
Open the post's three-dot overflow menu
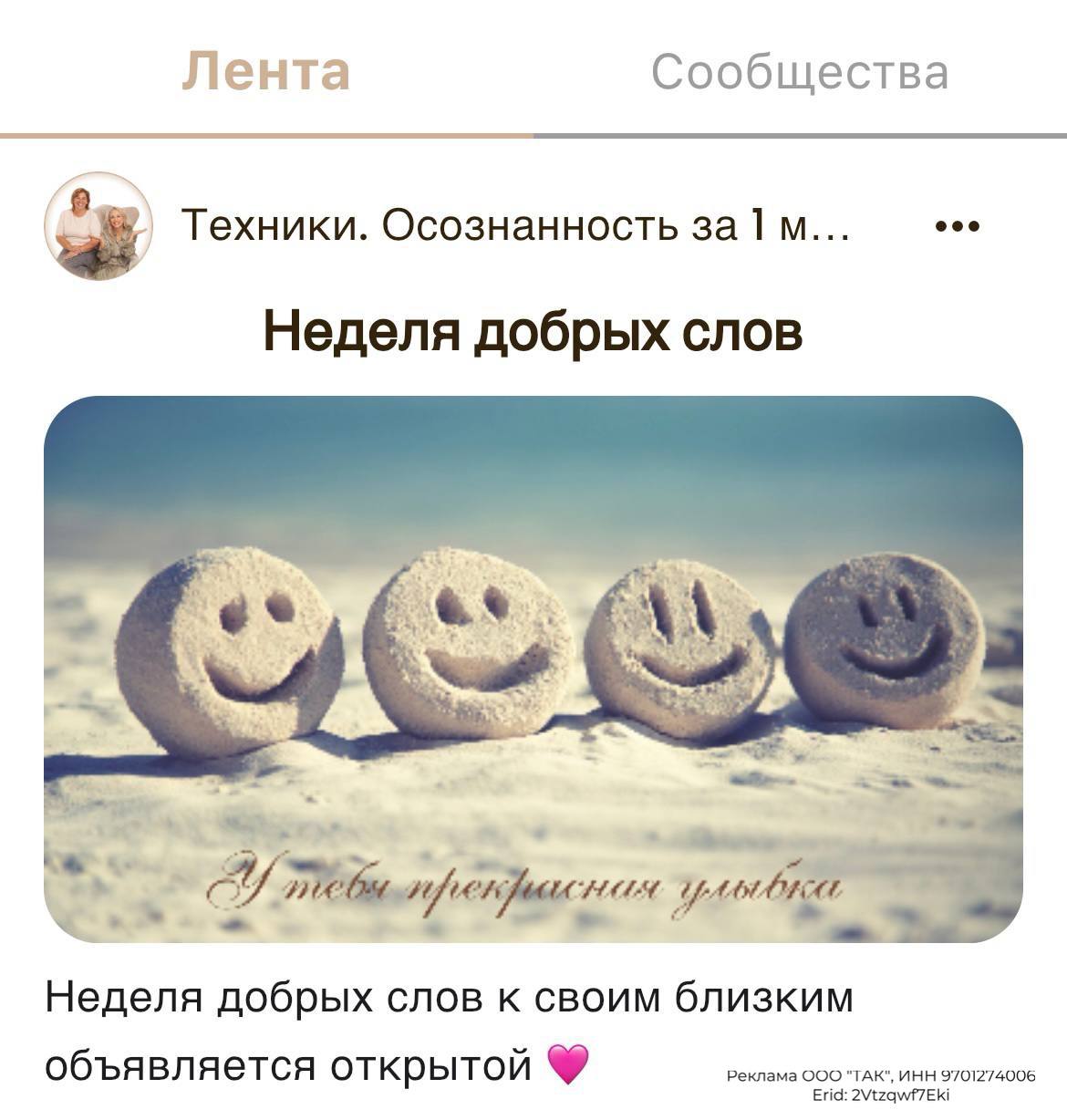coord(958,225)
